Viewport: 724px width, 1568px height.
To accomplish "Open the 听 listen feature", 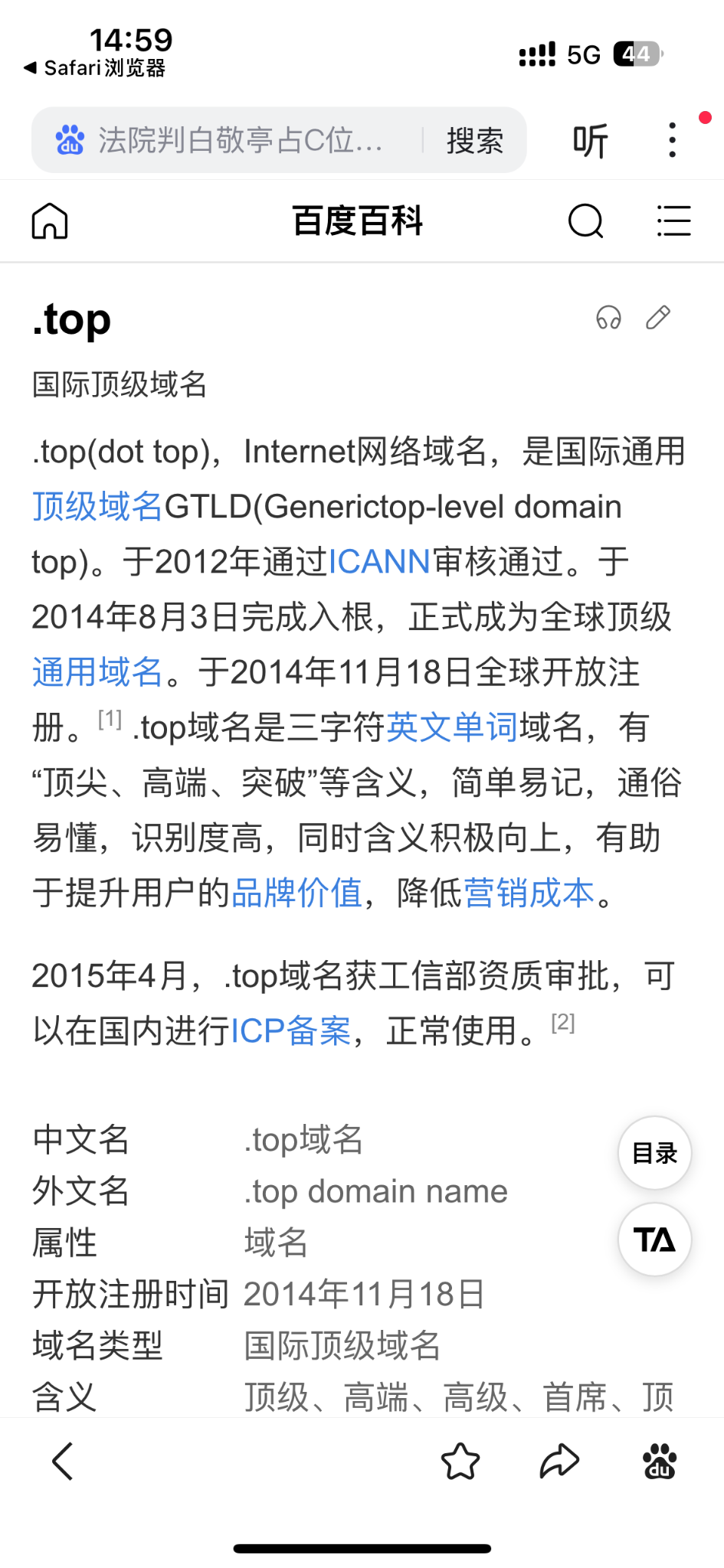I will pyautogui.click(x=590, y=141).
